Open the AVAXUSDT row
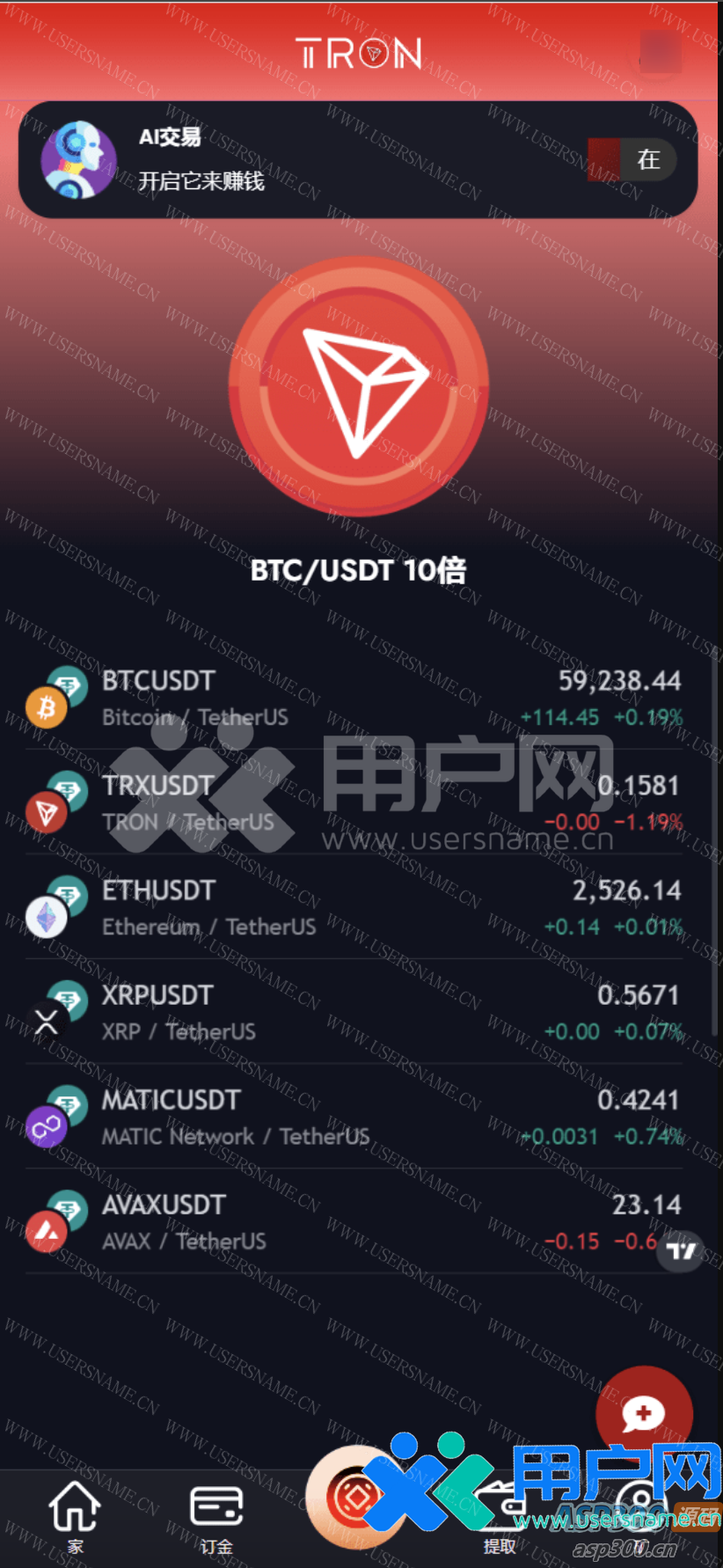The image size is (723, 1568). 352,1221
